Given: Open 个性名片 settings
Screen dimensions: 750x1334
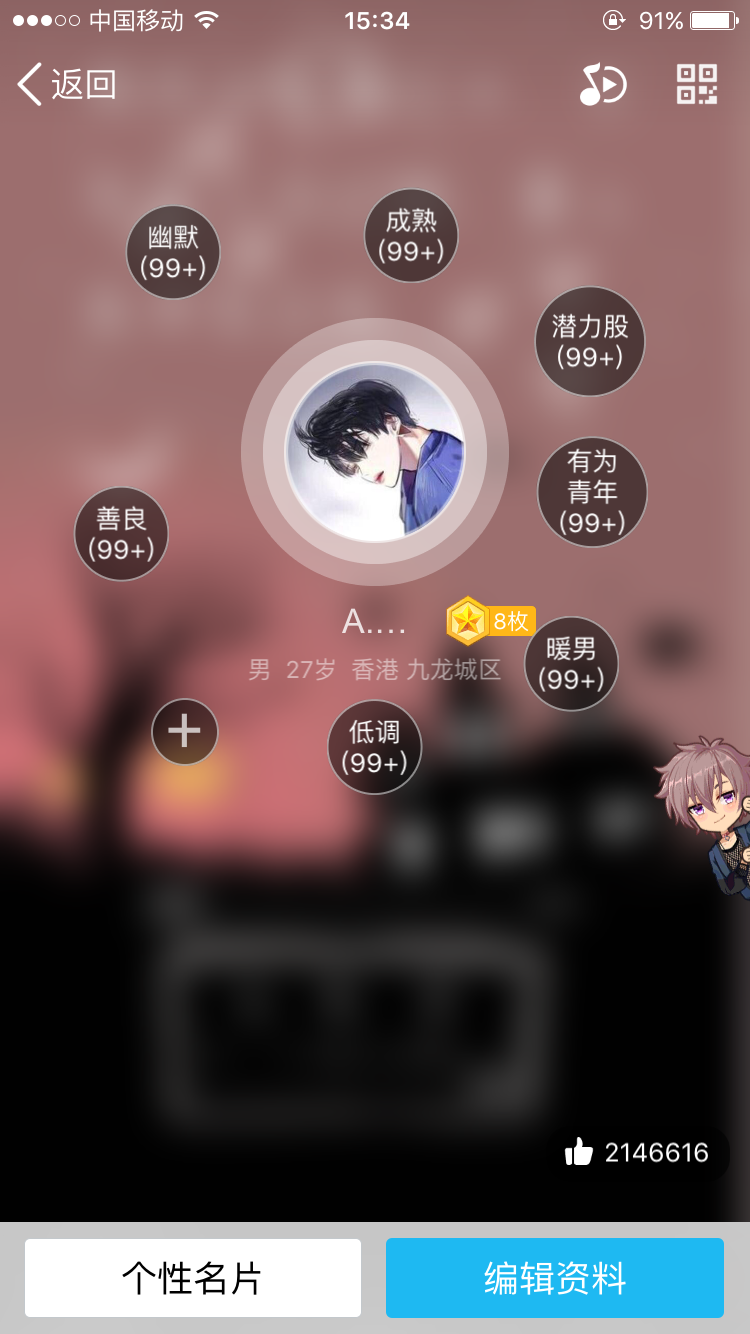Looking at the screenshot, I should (192, 1278).
